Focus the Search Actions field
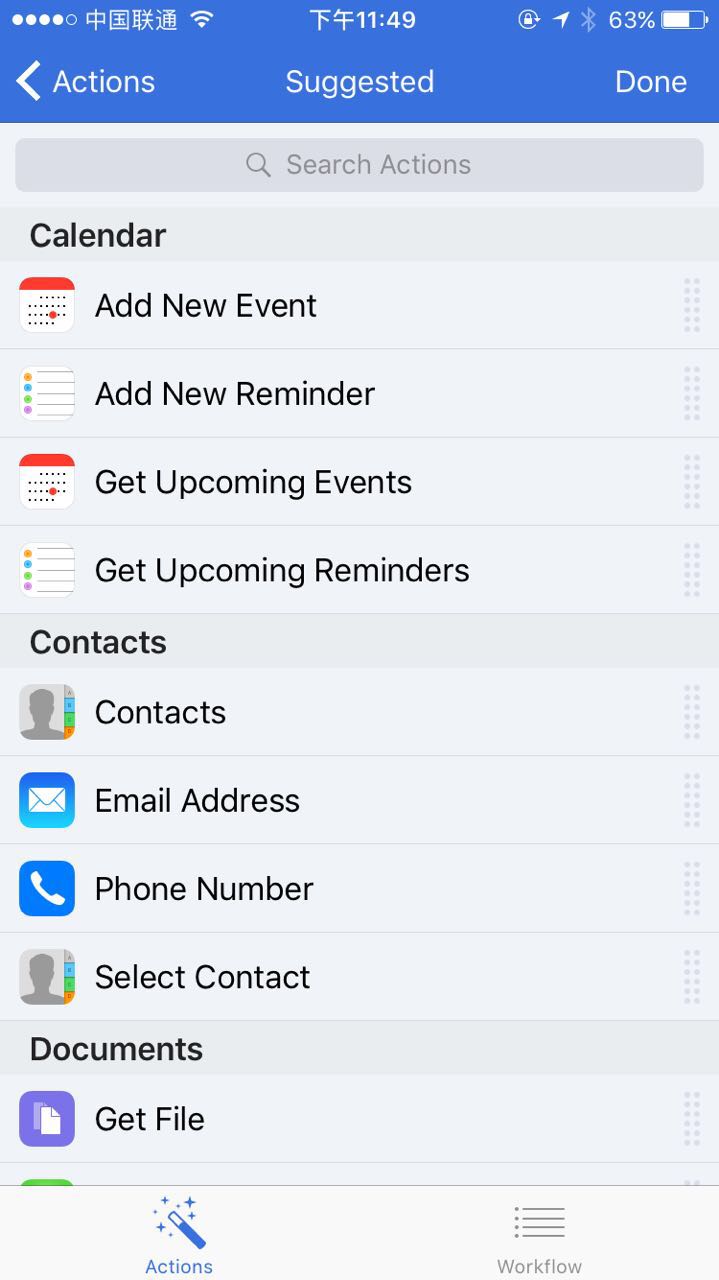 tap(359, 165)
